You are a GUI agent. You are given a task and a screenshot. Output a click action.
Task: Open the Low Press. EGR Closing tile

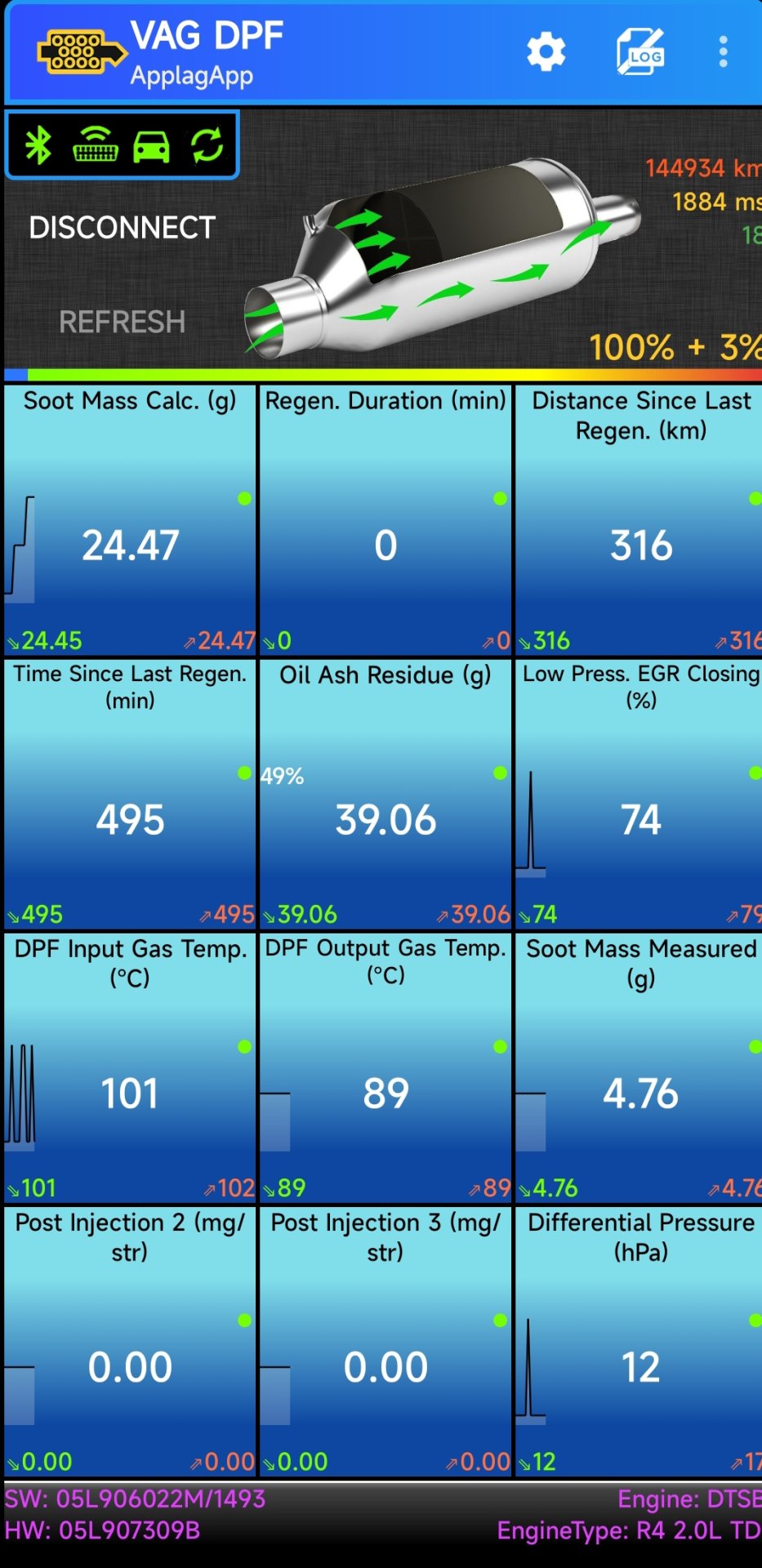(x=639, y=794)
